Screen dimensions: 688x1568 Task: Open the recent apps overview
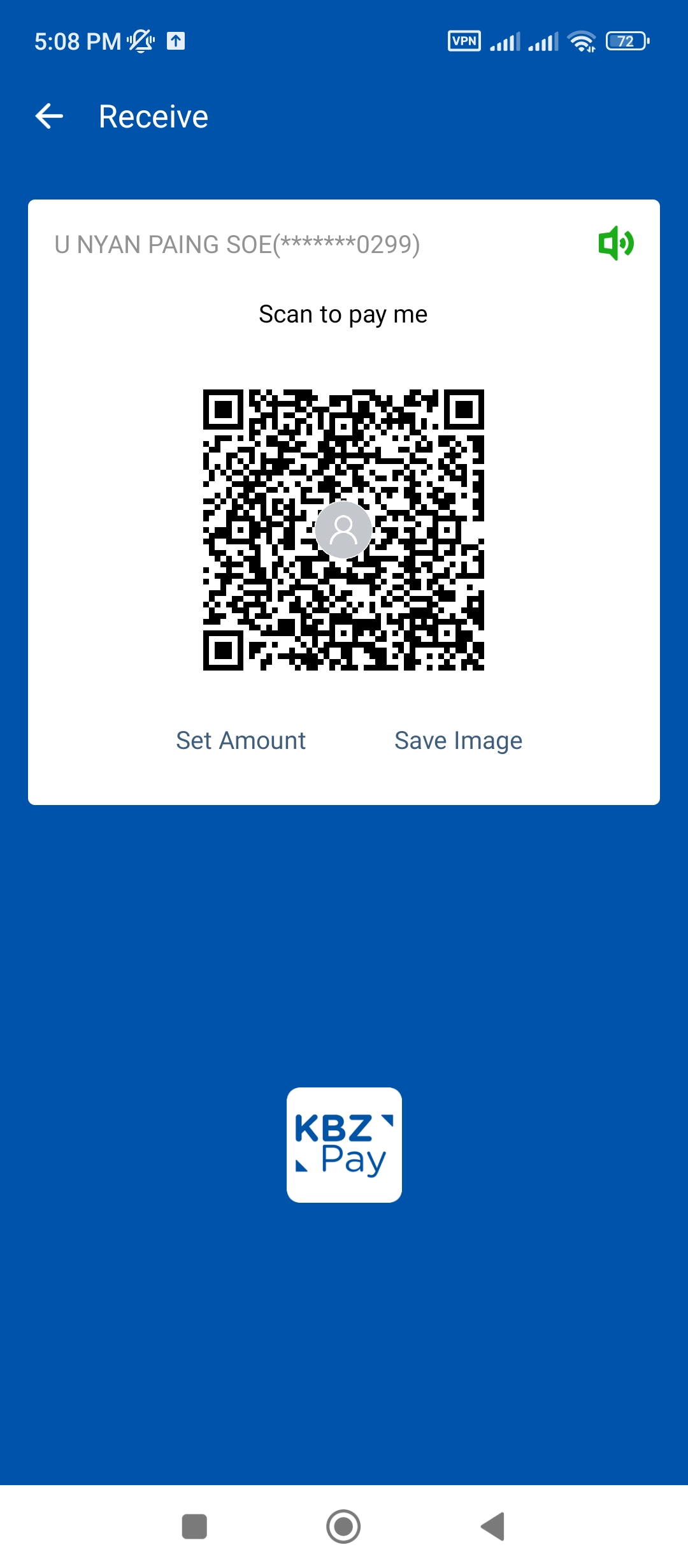click(x=194, y=1527)
